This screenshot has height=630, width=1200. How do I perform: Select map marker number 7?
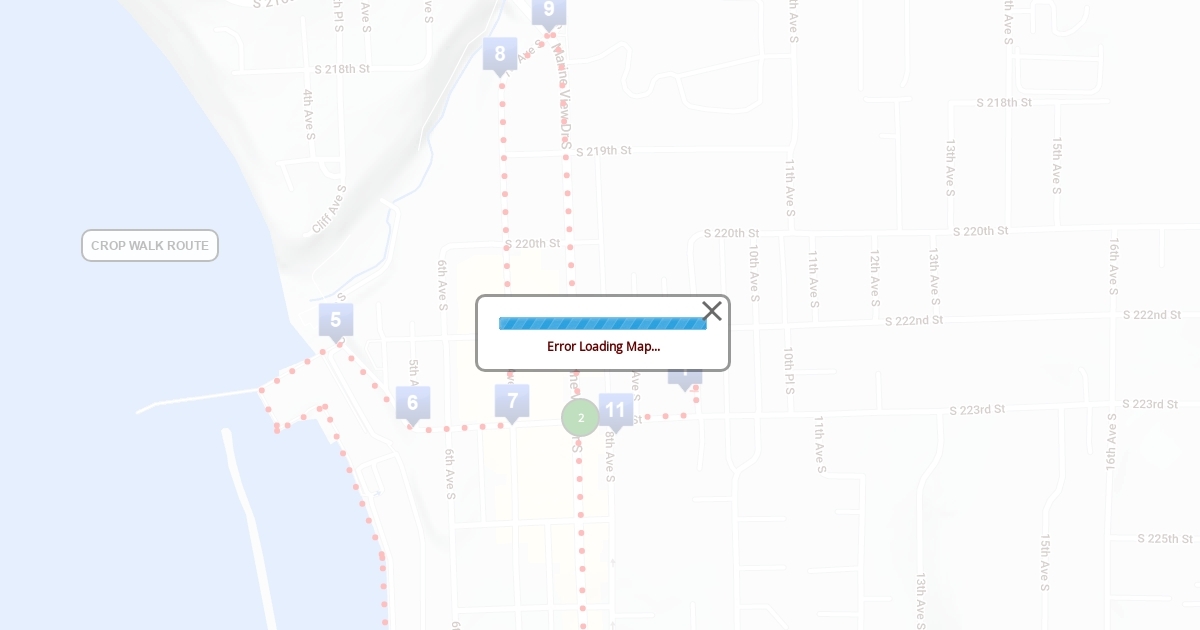point(512,401)
